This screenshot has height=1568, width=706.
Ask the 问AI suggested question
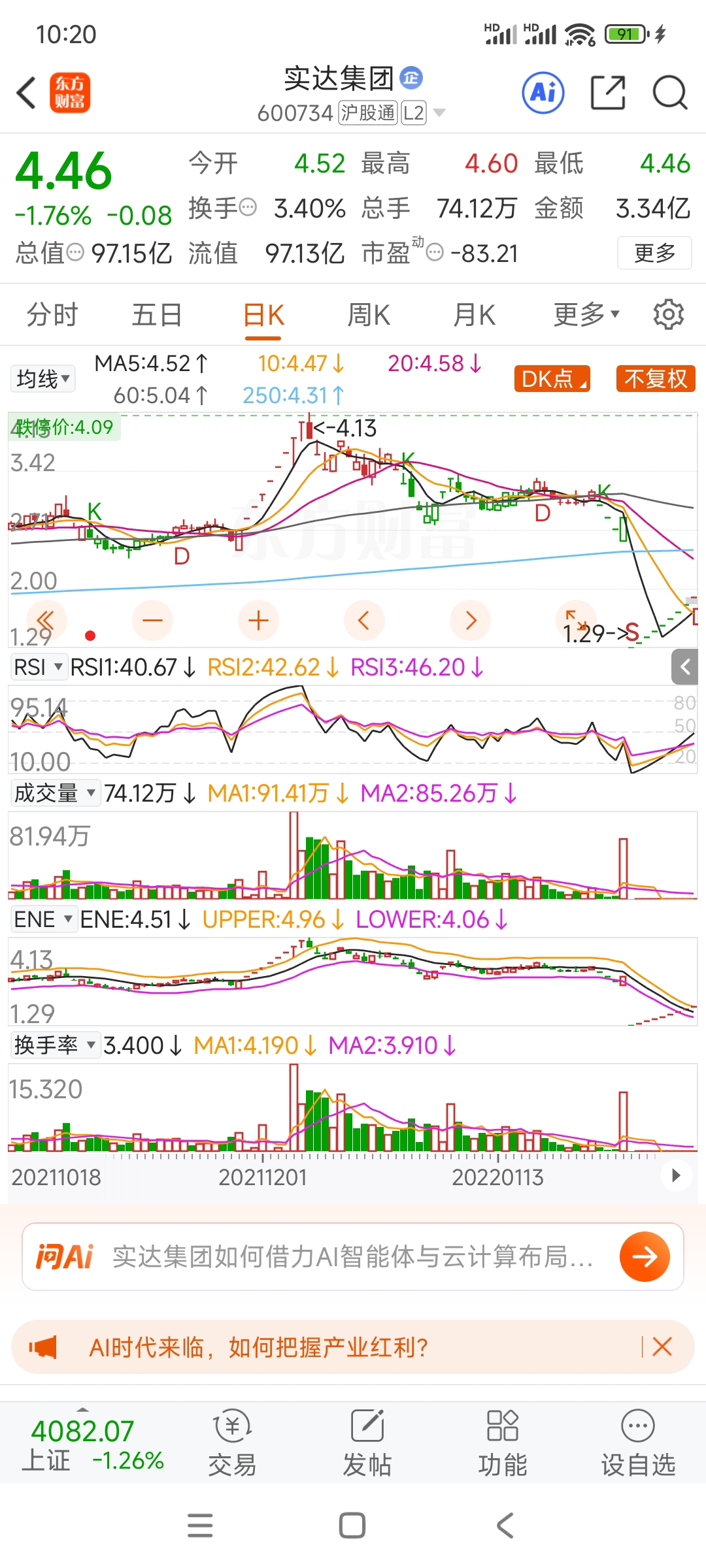[x=353, y=1256]
